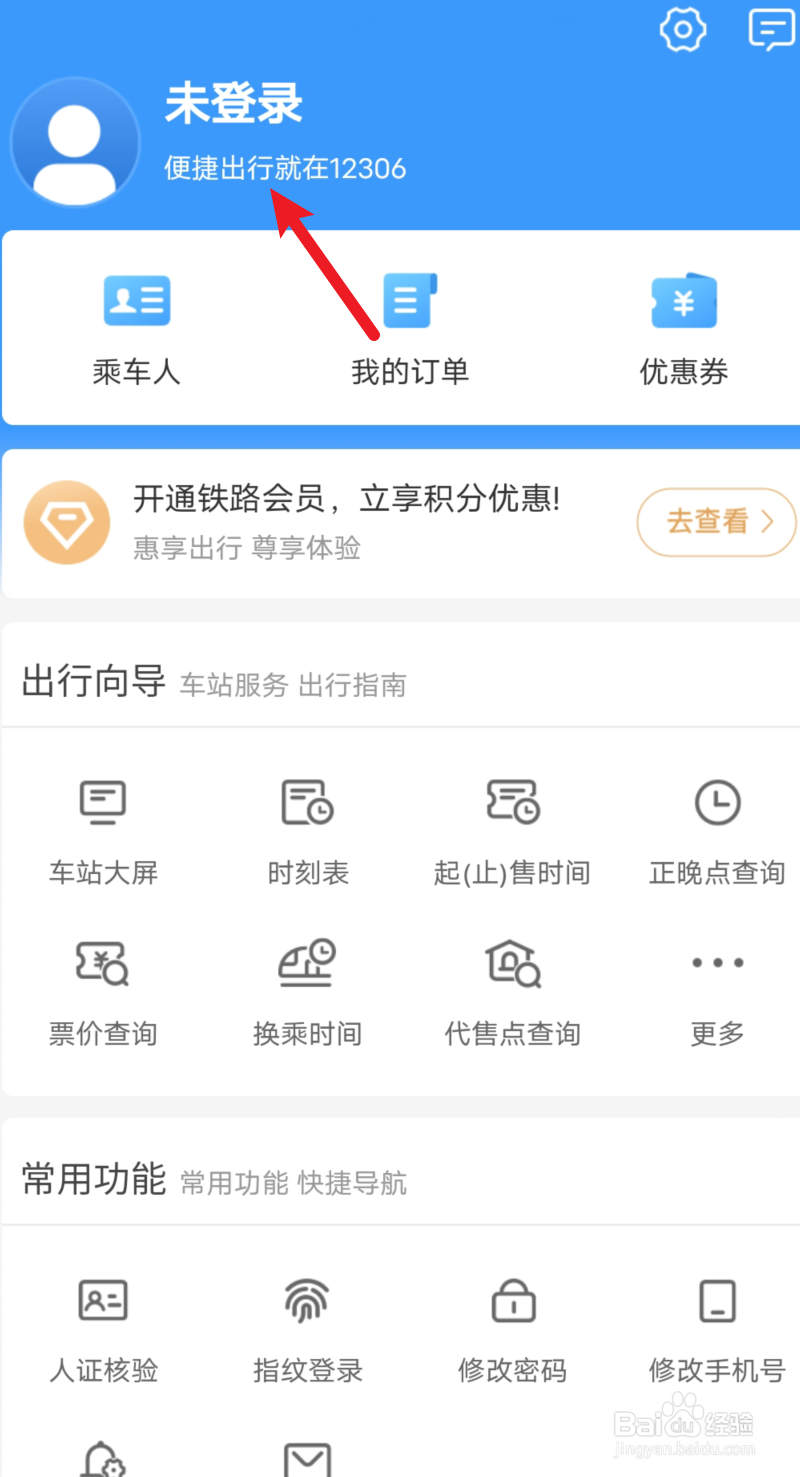
Task: Open the 优惠券 coupons icon
Action: [x=683, y=328]
